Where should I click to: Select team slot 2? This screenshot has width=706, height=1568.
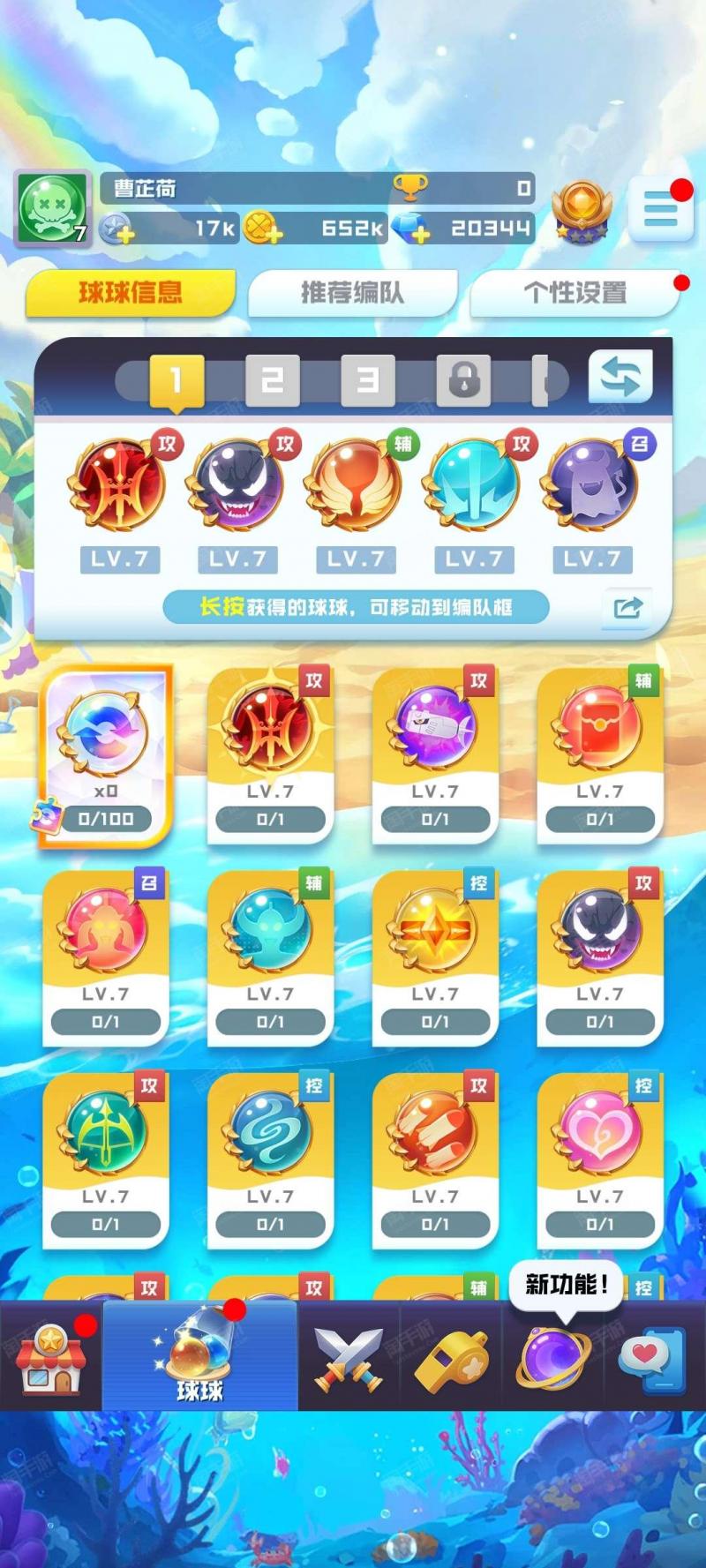point(272,380)
